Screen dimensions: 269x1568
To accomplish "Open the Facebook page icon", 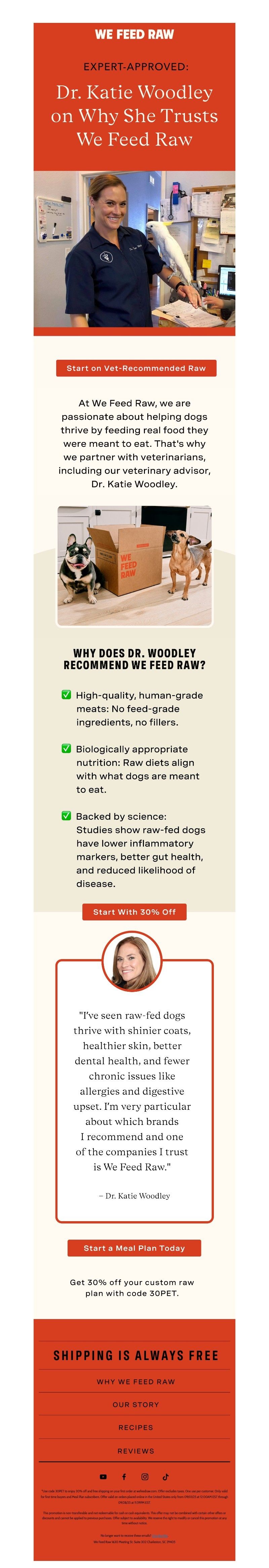I will [x=123, y=1477].
